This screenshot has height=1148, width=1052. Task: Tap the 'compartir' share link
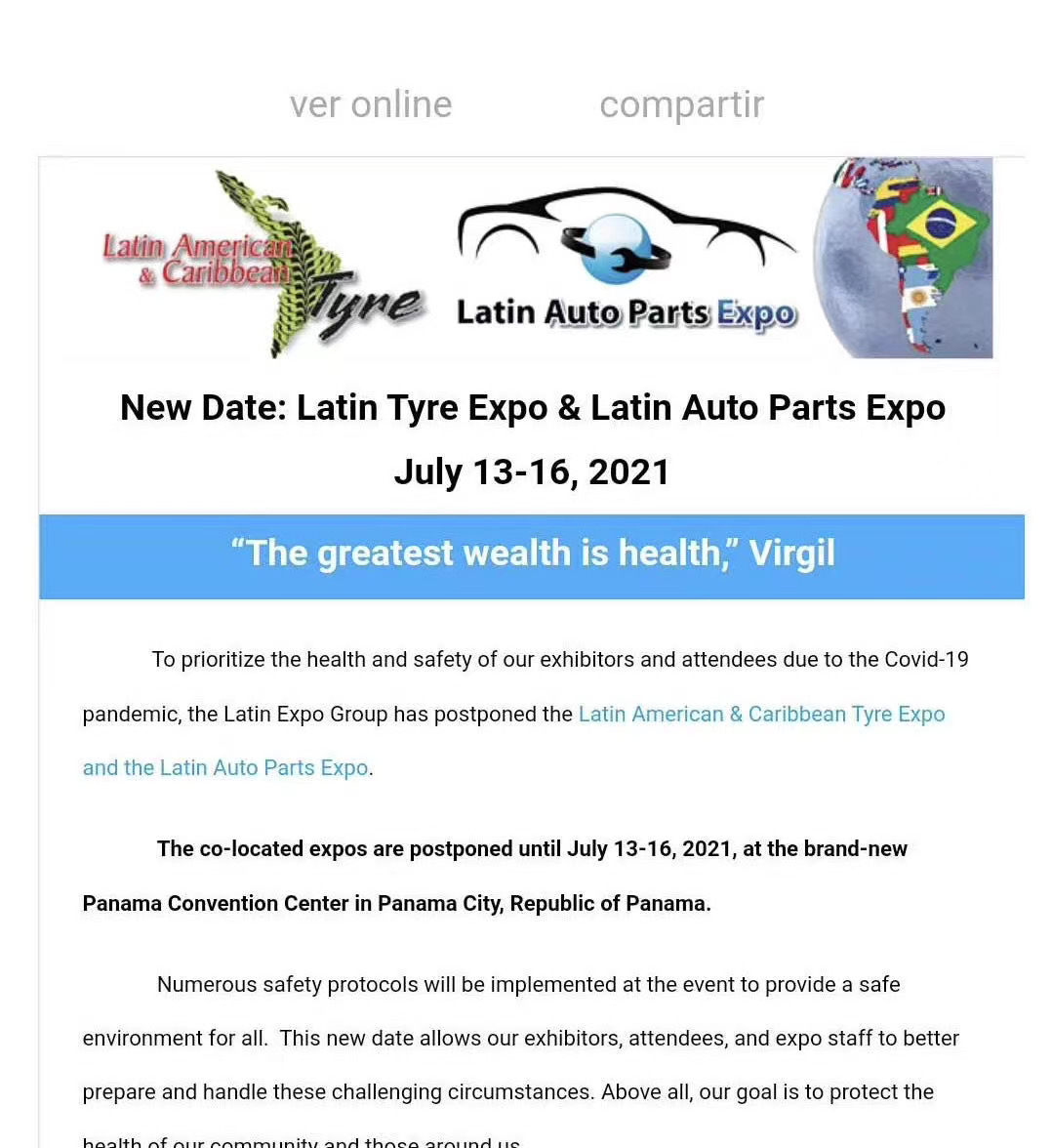[x=681, y=104]
